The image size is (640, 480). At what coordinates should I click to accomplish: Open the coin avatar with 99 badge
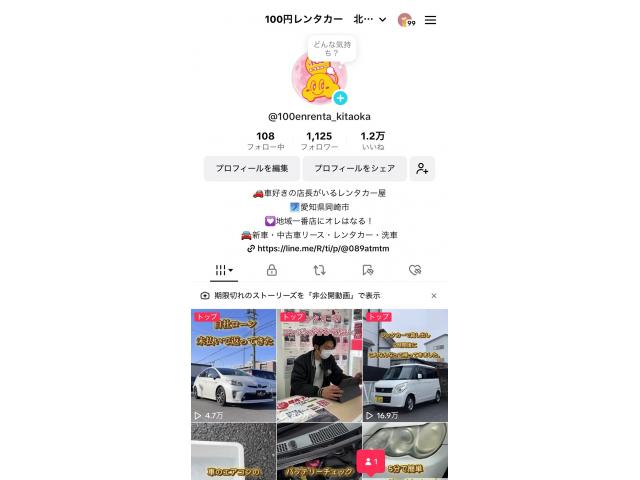[406, 20]
